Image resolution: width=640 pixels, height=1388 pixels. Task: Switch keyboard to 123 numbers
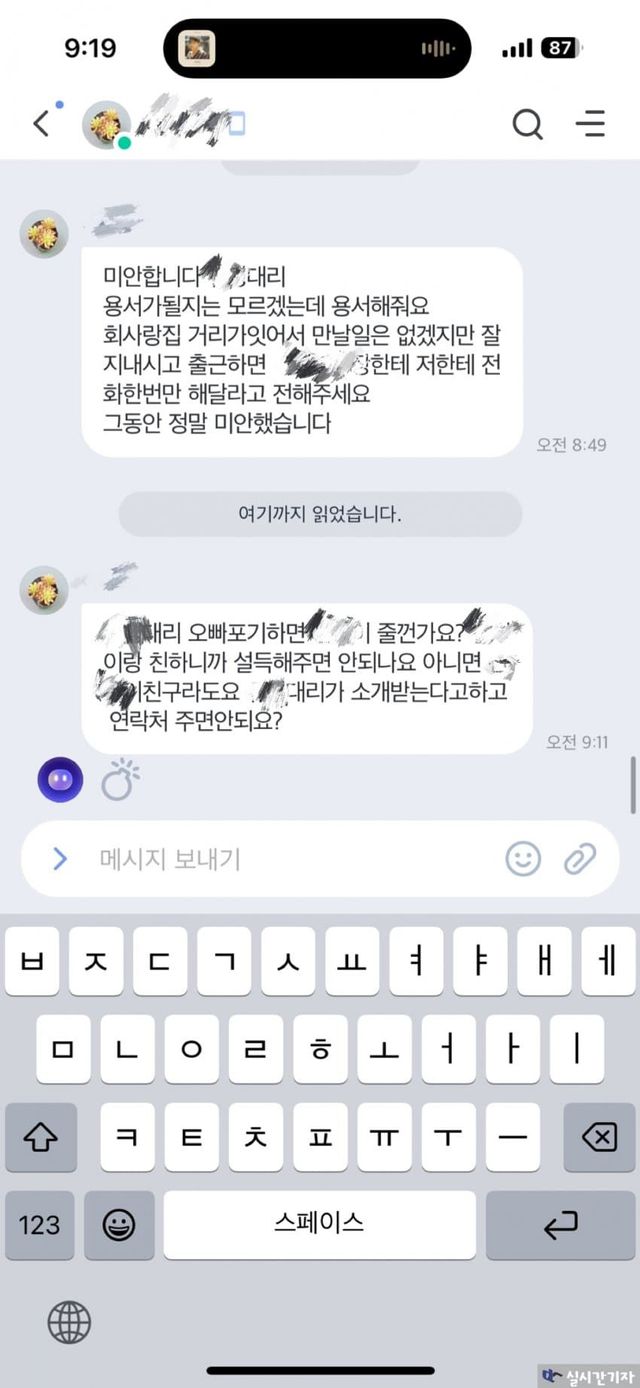(40, 1224)
